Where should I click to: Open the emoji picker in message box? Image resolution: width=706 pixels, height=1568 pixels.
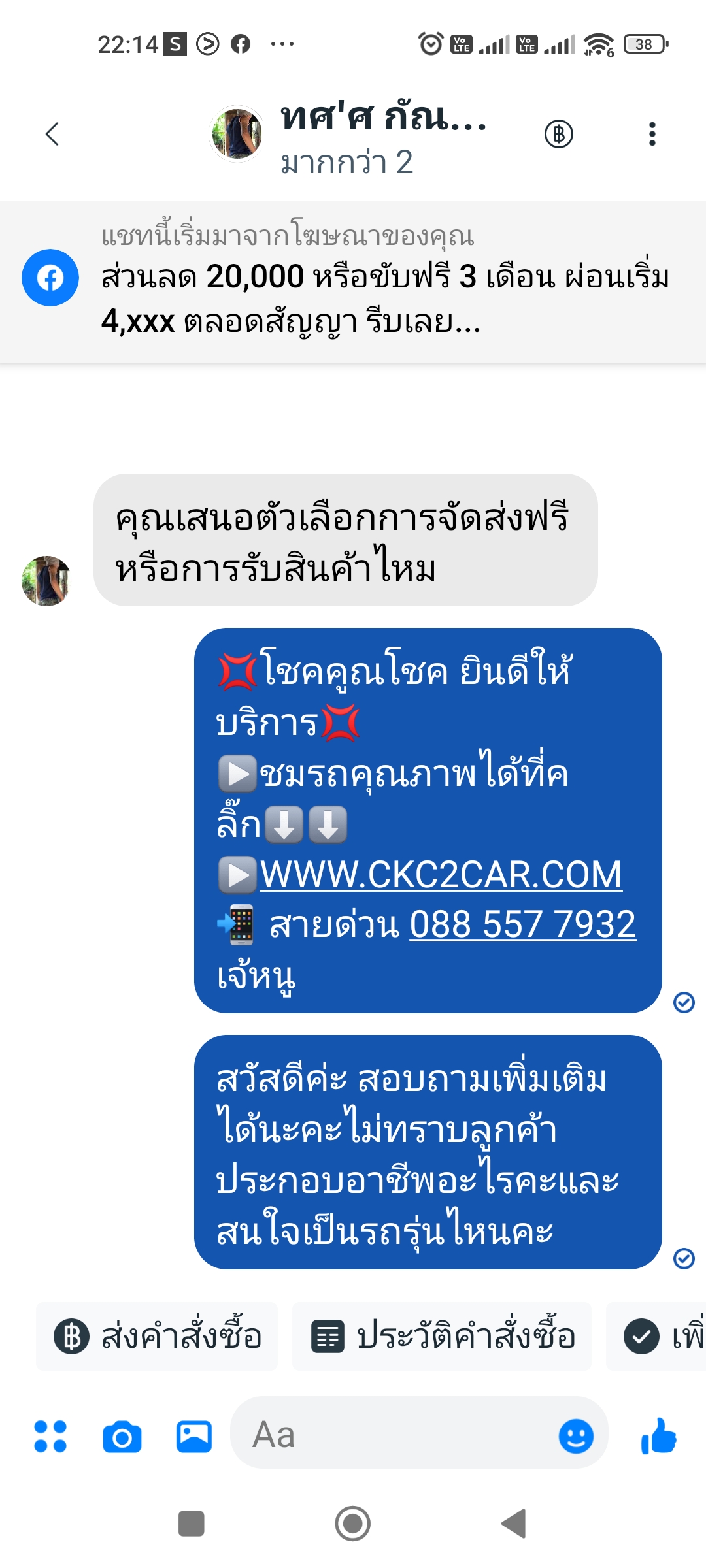coord(576,1436)
